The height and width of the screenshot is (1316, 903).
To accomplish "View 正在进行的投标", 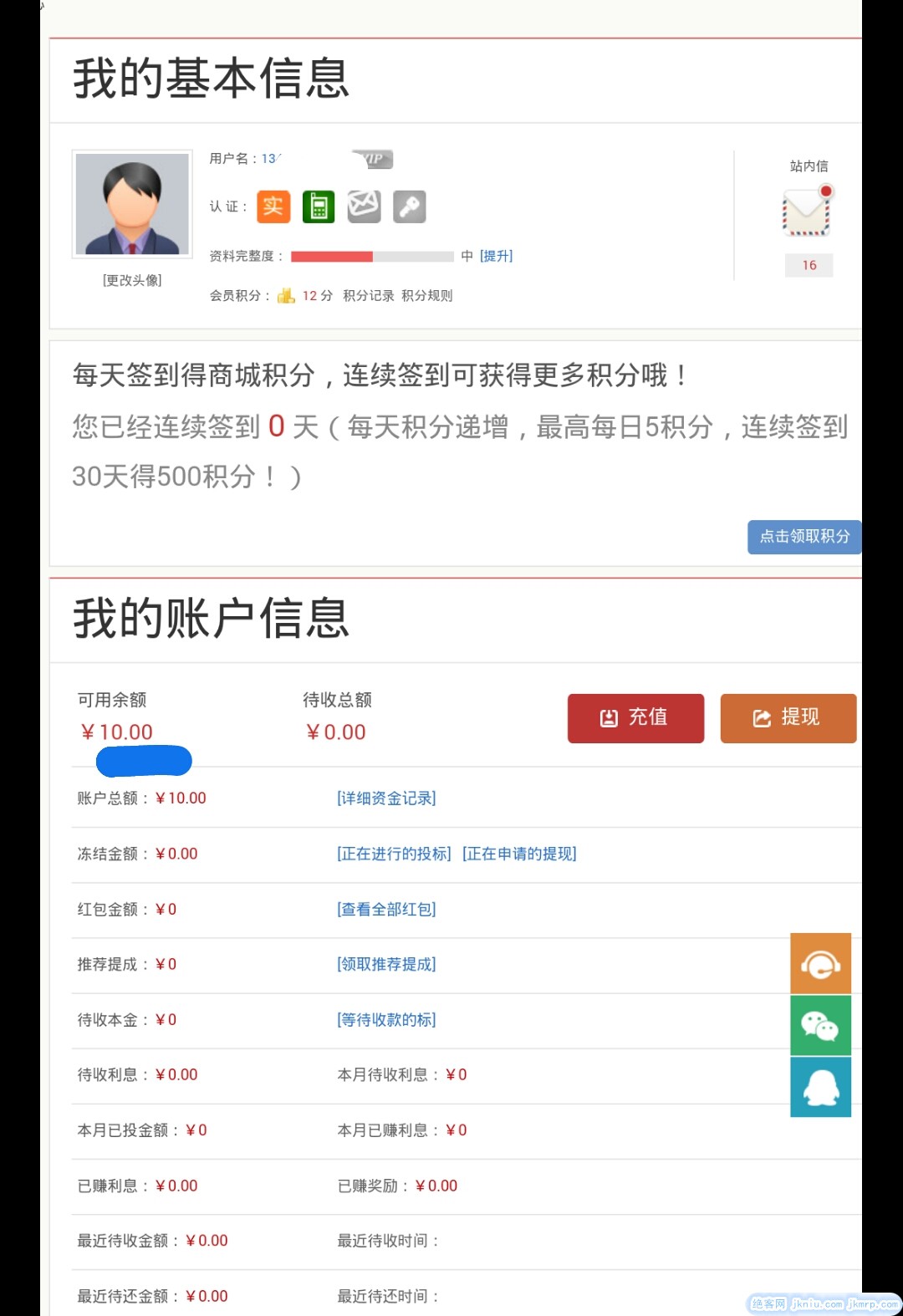I will tap(394, 854).
